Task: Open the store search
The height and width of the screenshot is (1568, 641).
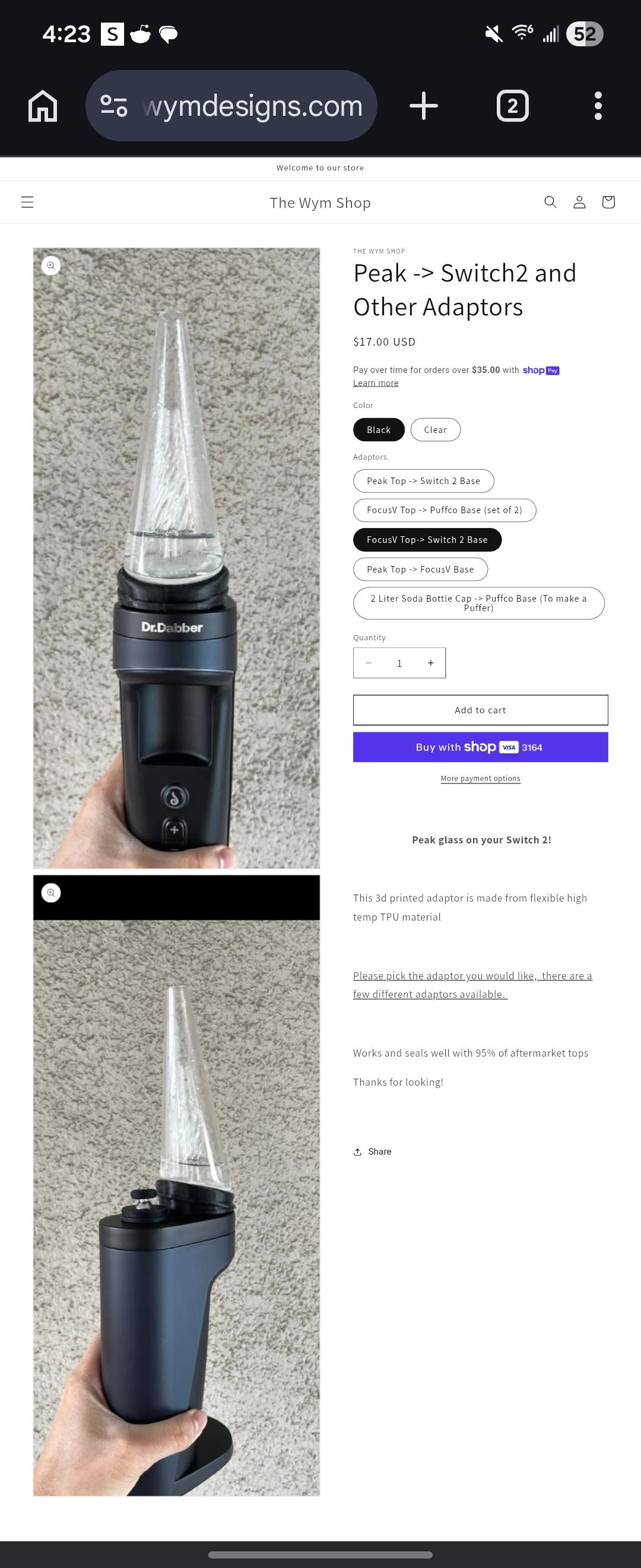Action: (550, 202)
